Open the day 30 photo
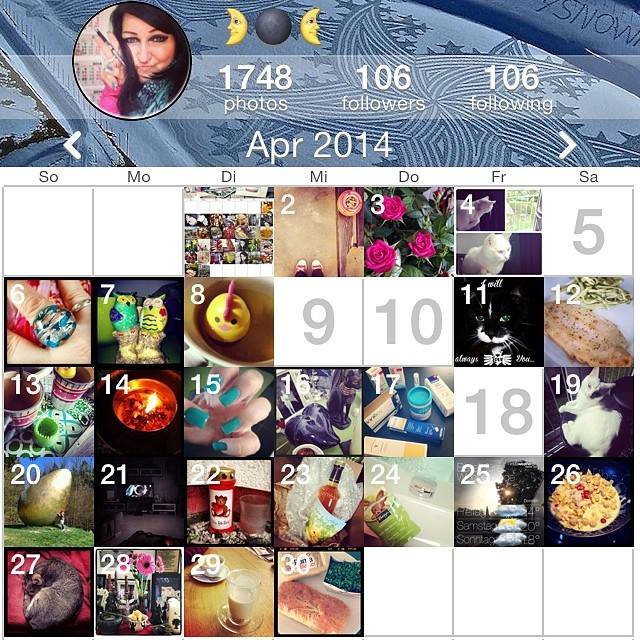 pyautogui.click(x=318, y=591)
